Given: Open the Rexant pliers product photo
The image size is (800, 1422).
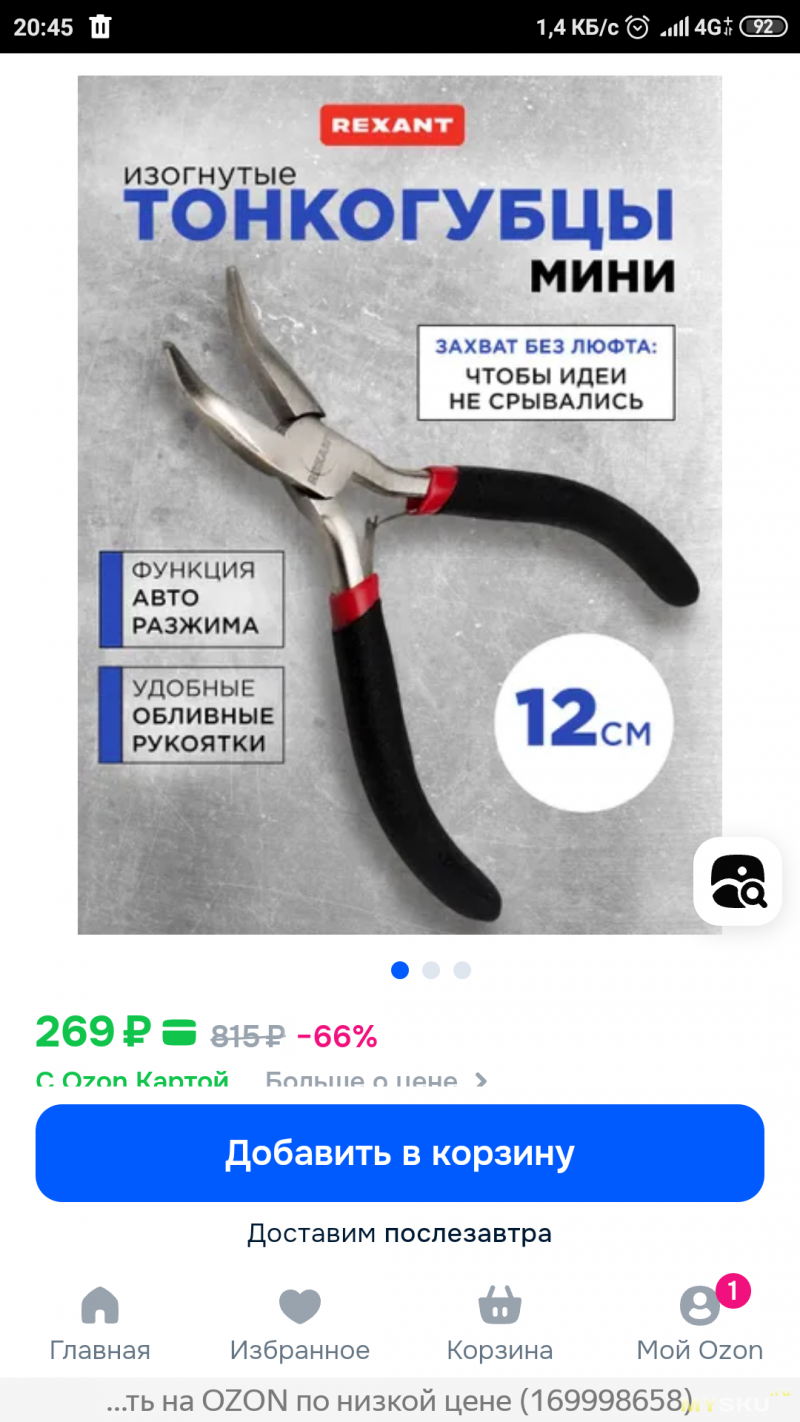Looking at the screenshot, I should pos(400,505).
